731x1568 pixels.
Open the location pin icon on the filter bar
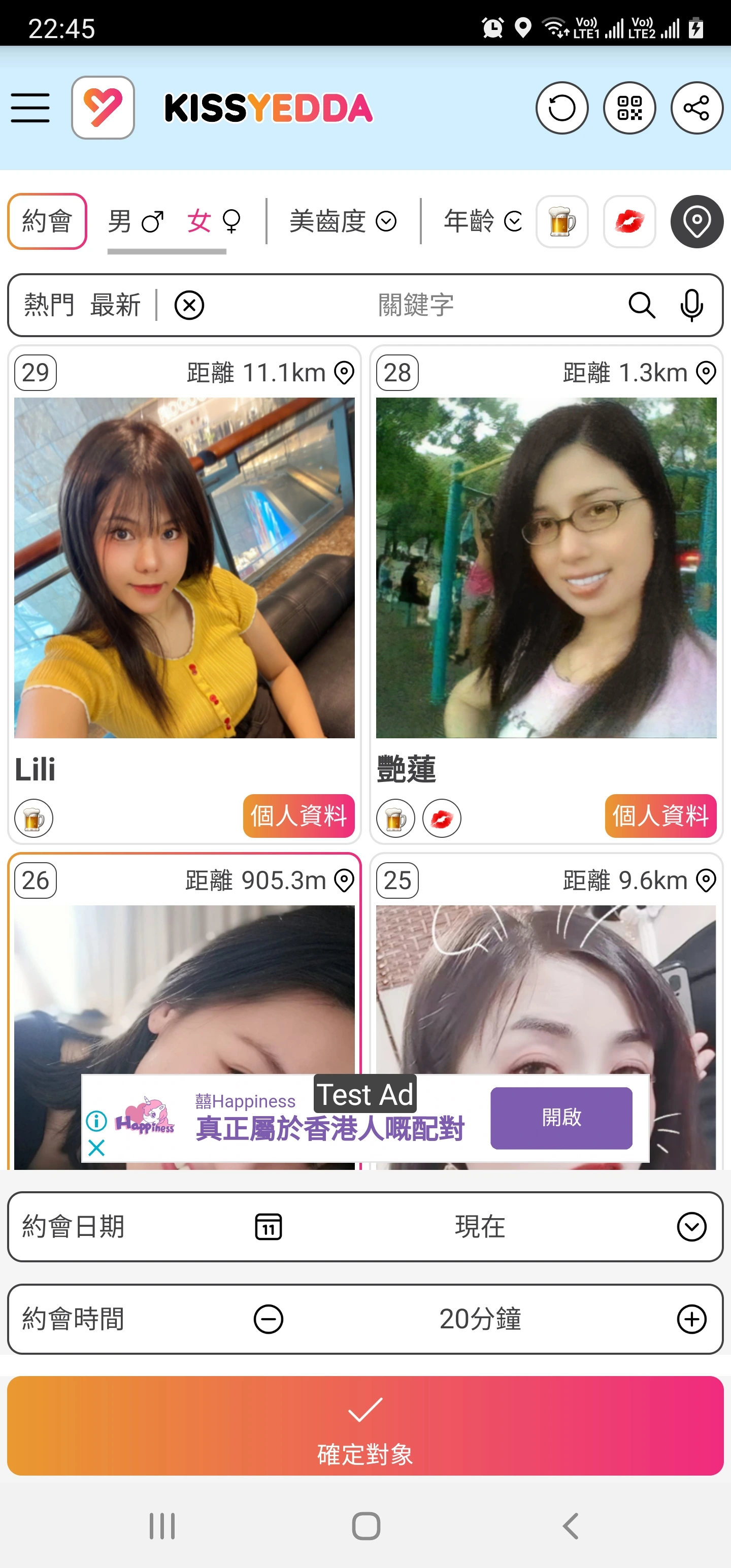pyautogui.click(x=696, y=221)
